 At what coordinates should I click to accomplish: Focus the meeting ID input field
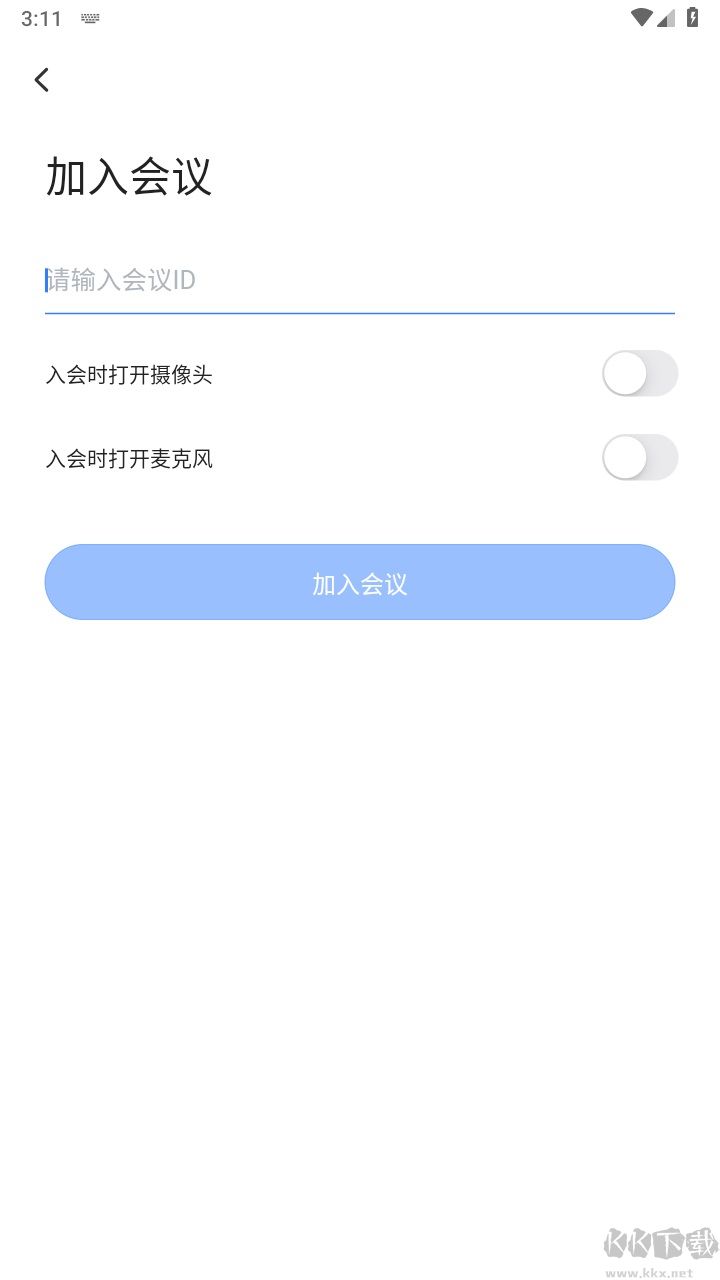tap(358, 282)
